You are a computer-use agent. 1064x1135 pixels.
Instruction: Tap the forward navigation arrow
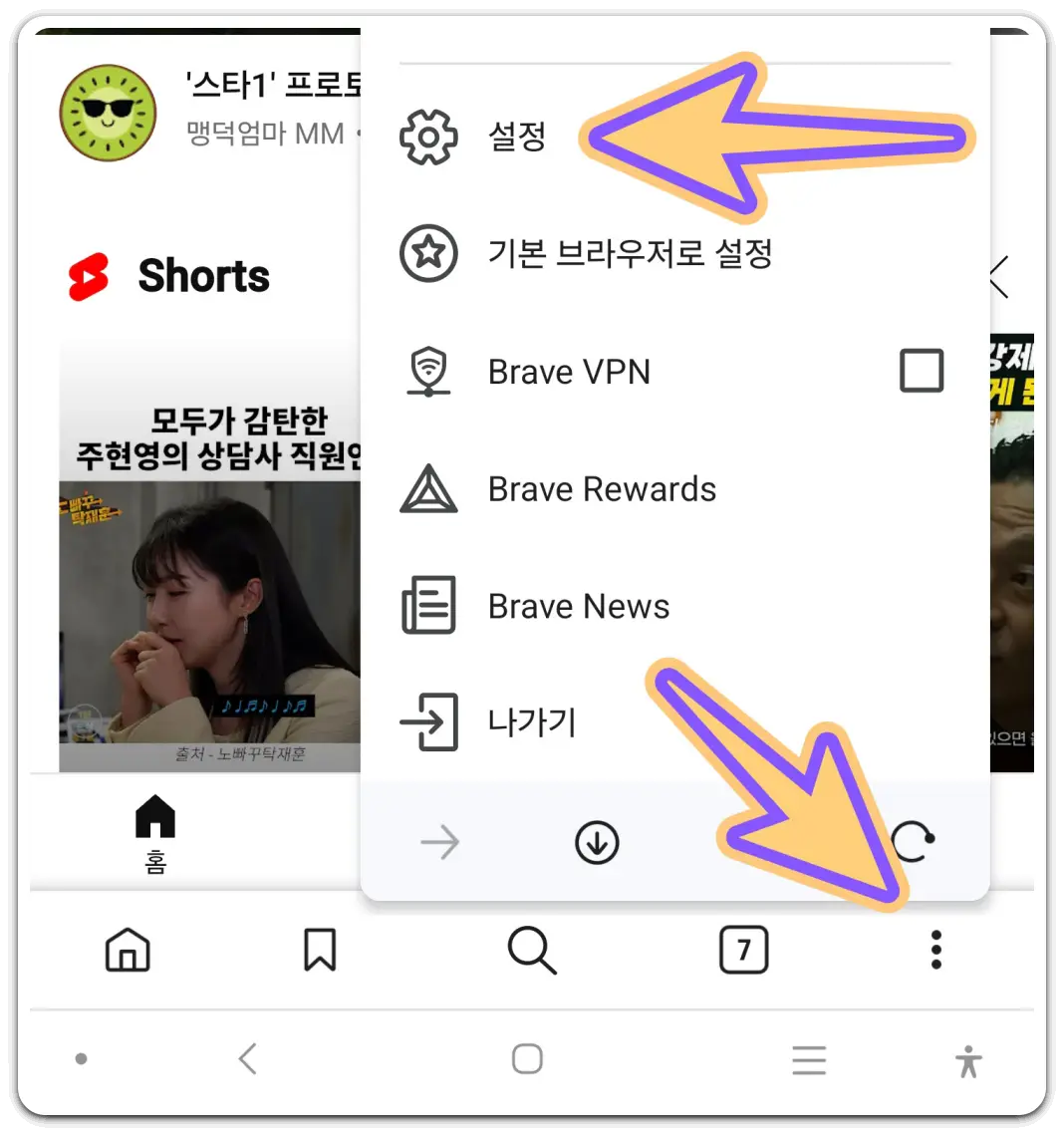tap(440, 842)
